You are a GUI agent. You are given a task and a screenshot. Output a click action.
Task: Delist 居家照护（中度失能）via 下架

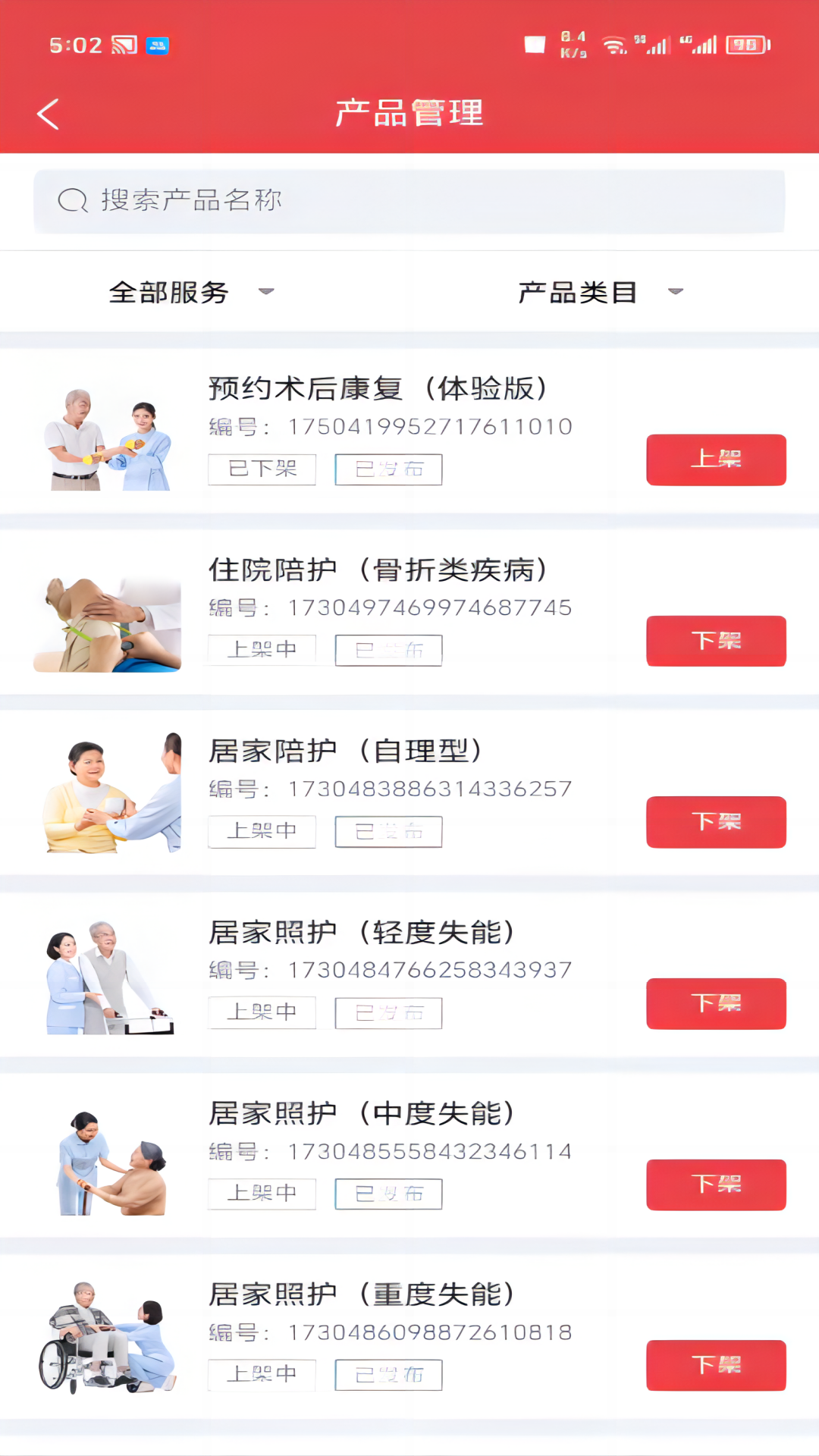click(715, 1185)
